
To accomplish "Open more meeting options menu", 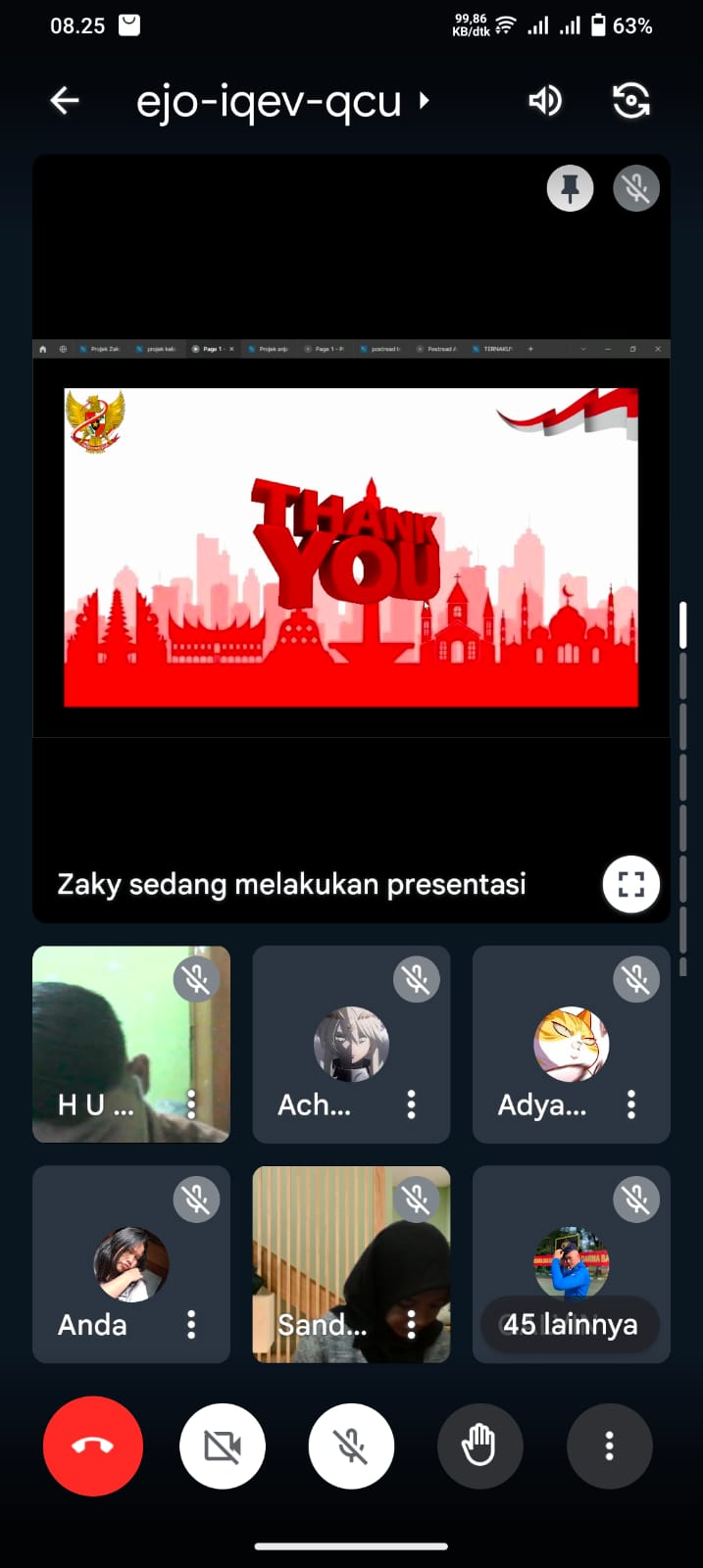I will [609, 1445].
